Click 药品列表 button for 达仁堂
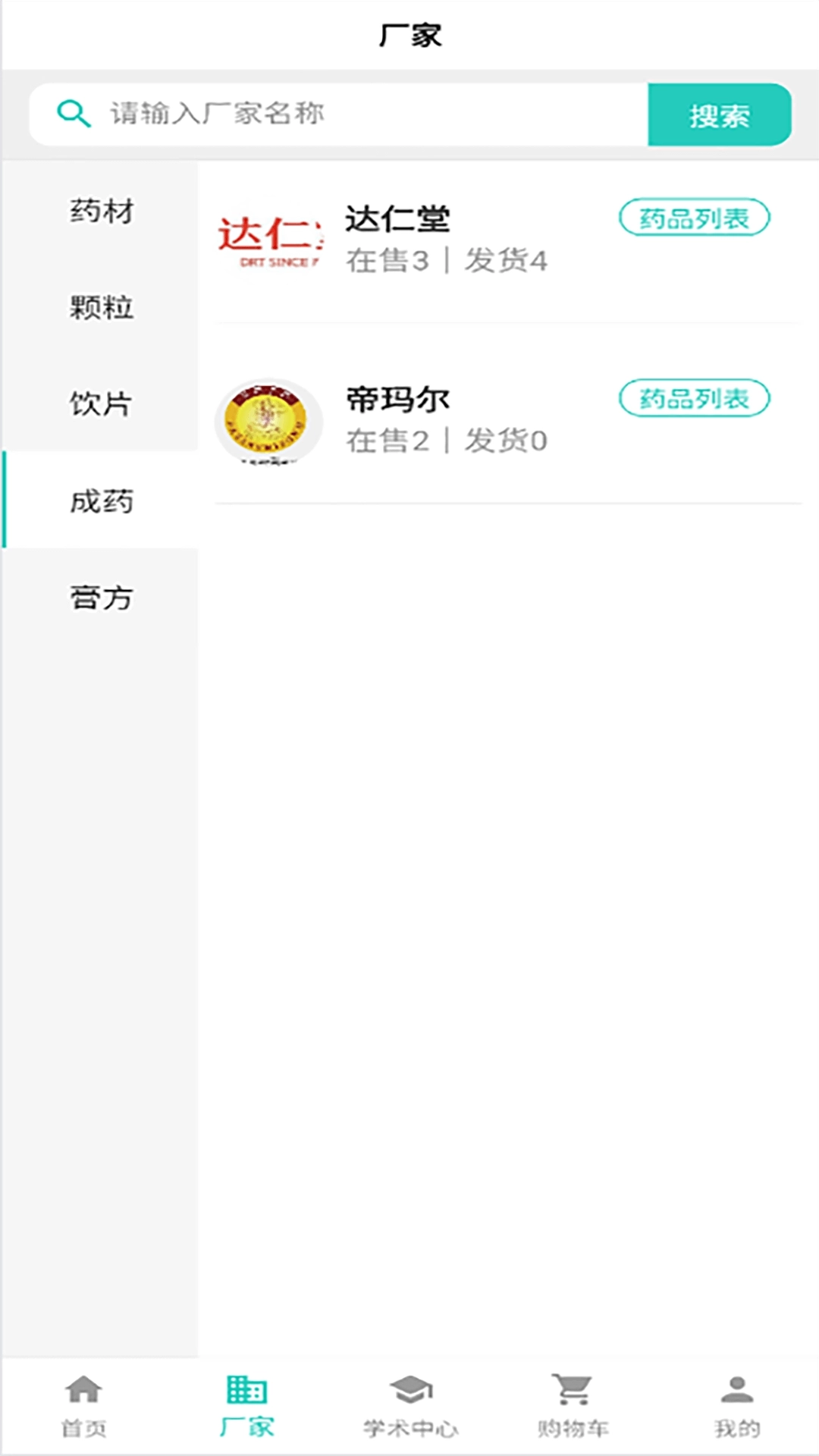This screenshot has width=819, height=1456. pyautogui.click(x=695, y=218)
